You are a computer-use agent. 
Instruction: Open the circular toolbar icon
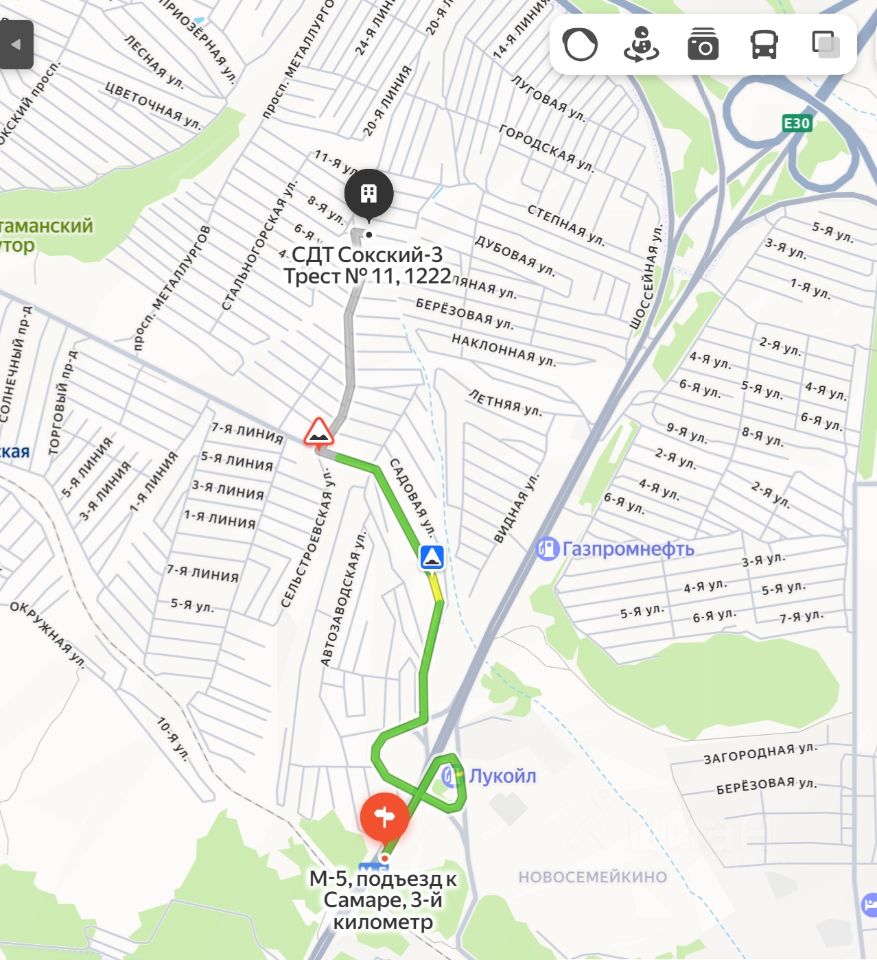(580, 45)
